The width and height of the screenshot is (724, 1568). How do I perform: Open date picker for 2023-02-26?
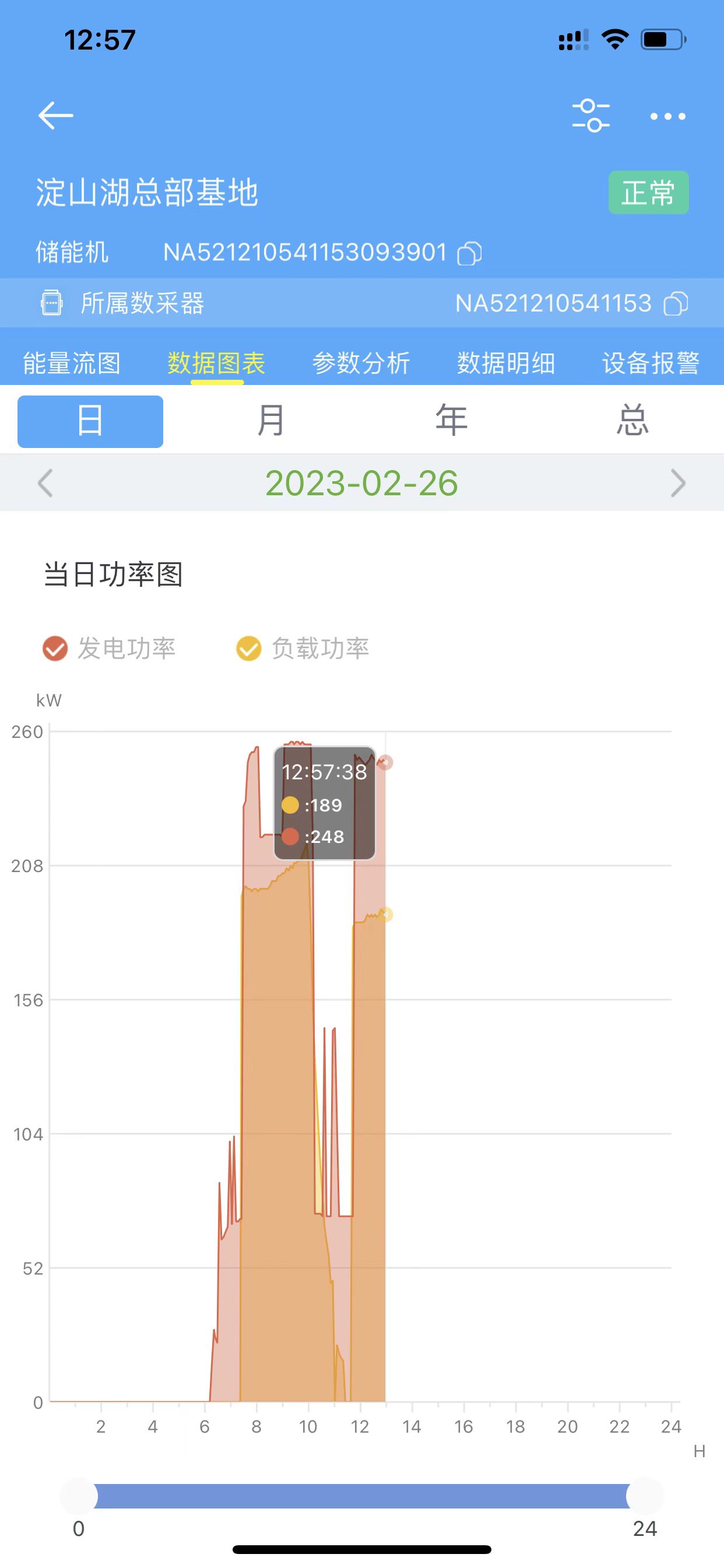pyautogui.click(x=361, y=484)
